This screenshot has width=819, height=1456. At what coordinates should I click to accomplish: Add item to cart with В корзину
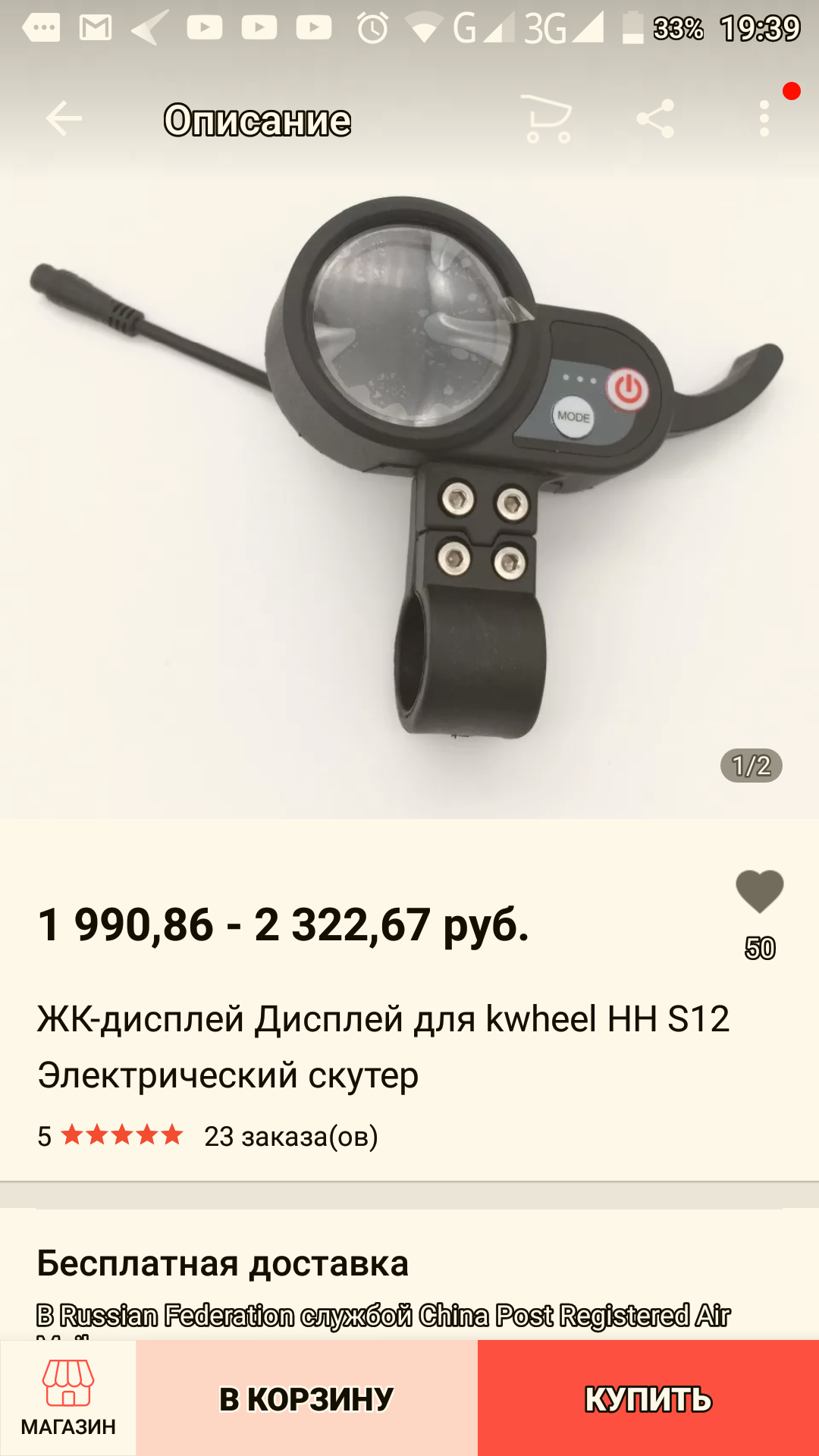[x=306, y=1399]
